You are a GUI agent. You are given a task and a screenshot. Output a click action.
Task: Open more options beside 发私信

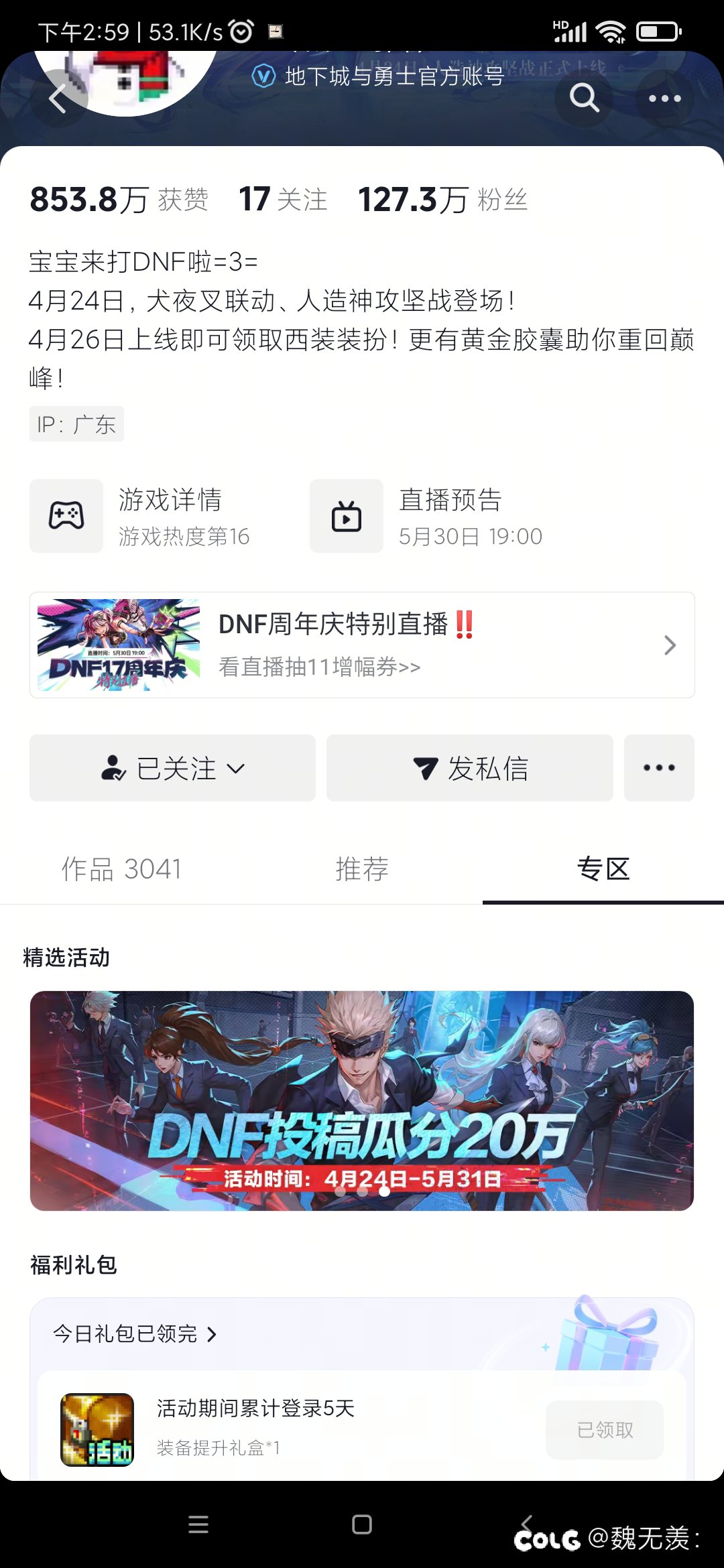659,768
